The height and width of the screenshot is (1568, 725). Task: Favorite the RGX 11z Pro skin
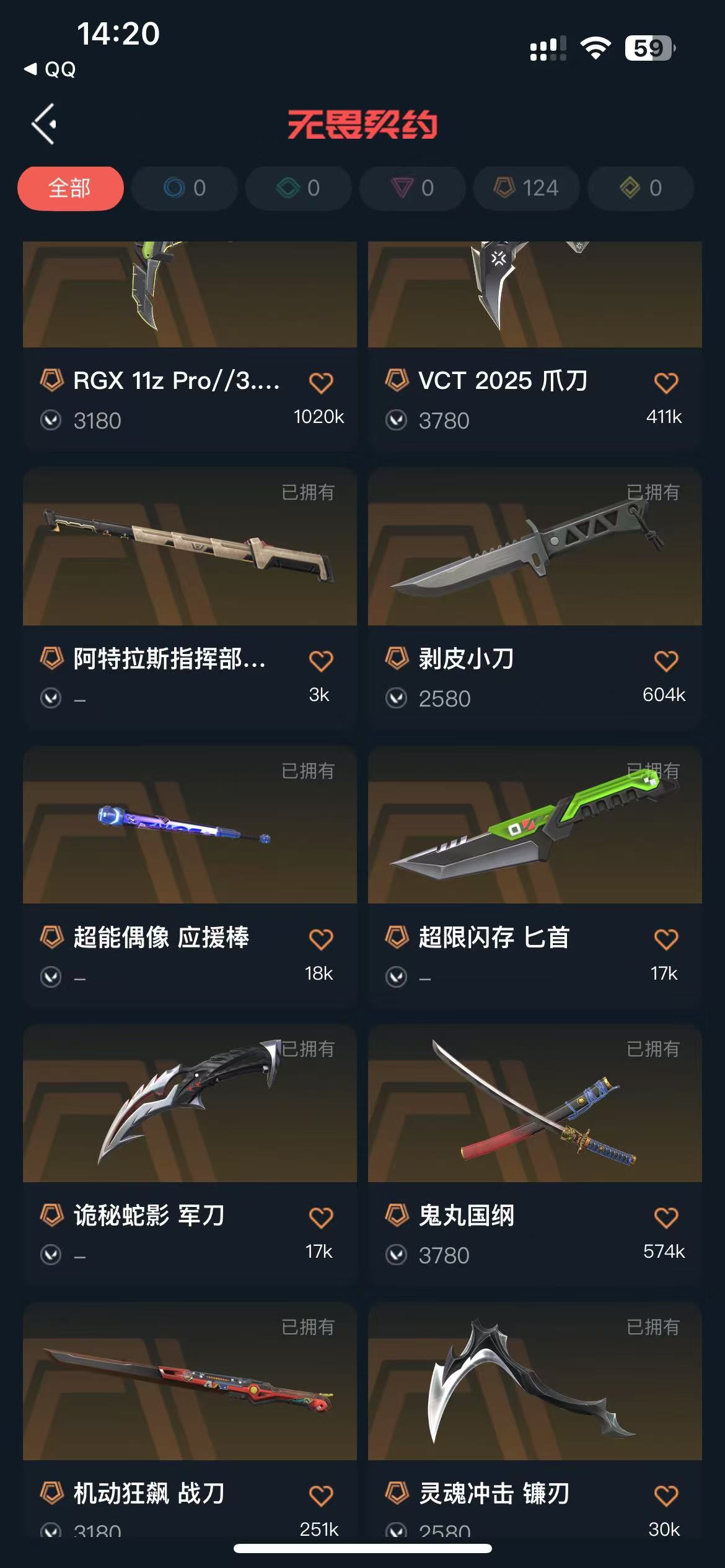pos(320,383)
